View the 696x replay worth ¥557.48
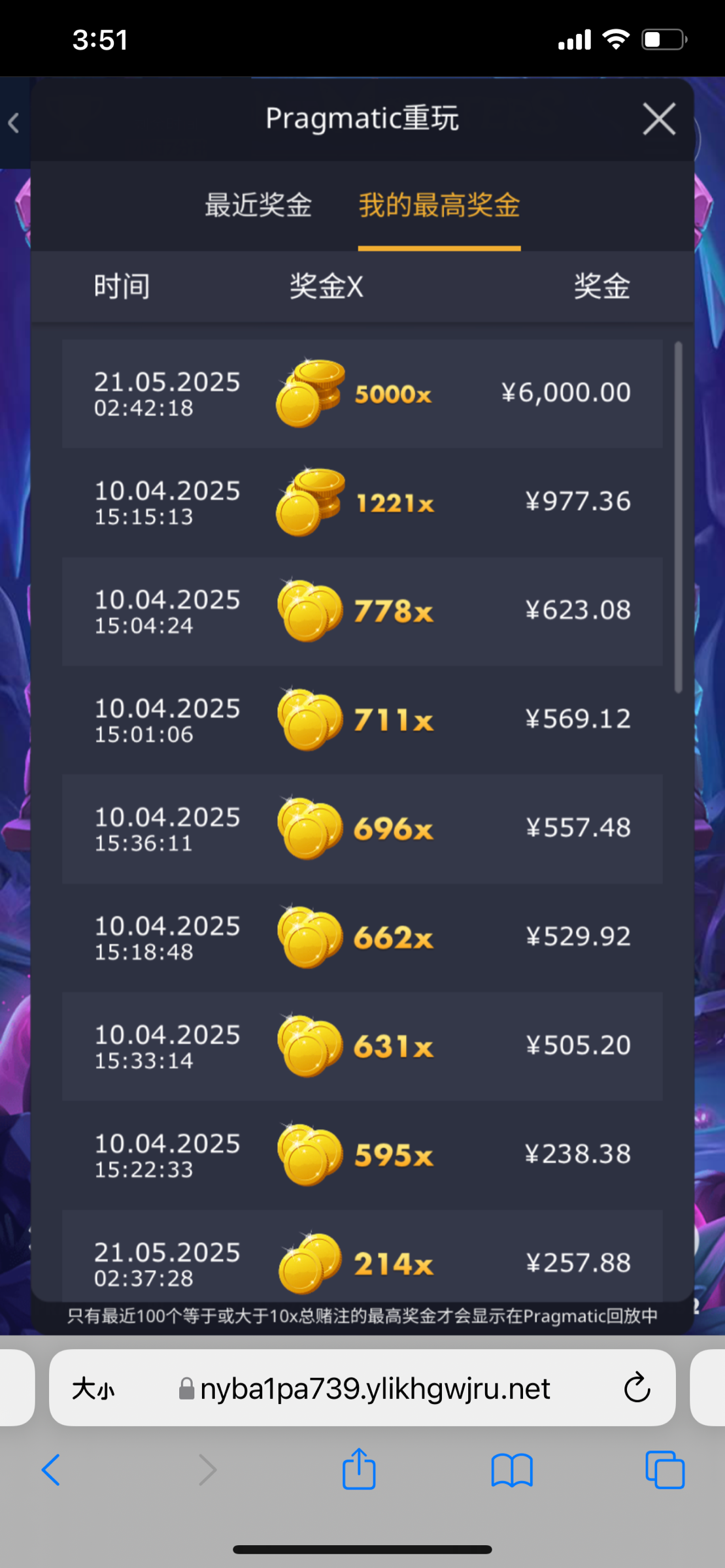 362,828
